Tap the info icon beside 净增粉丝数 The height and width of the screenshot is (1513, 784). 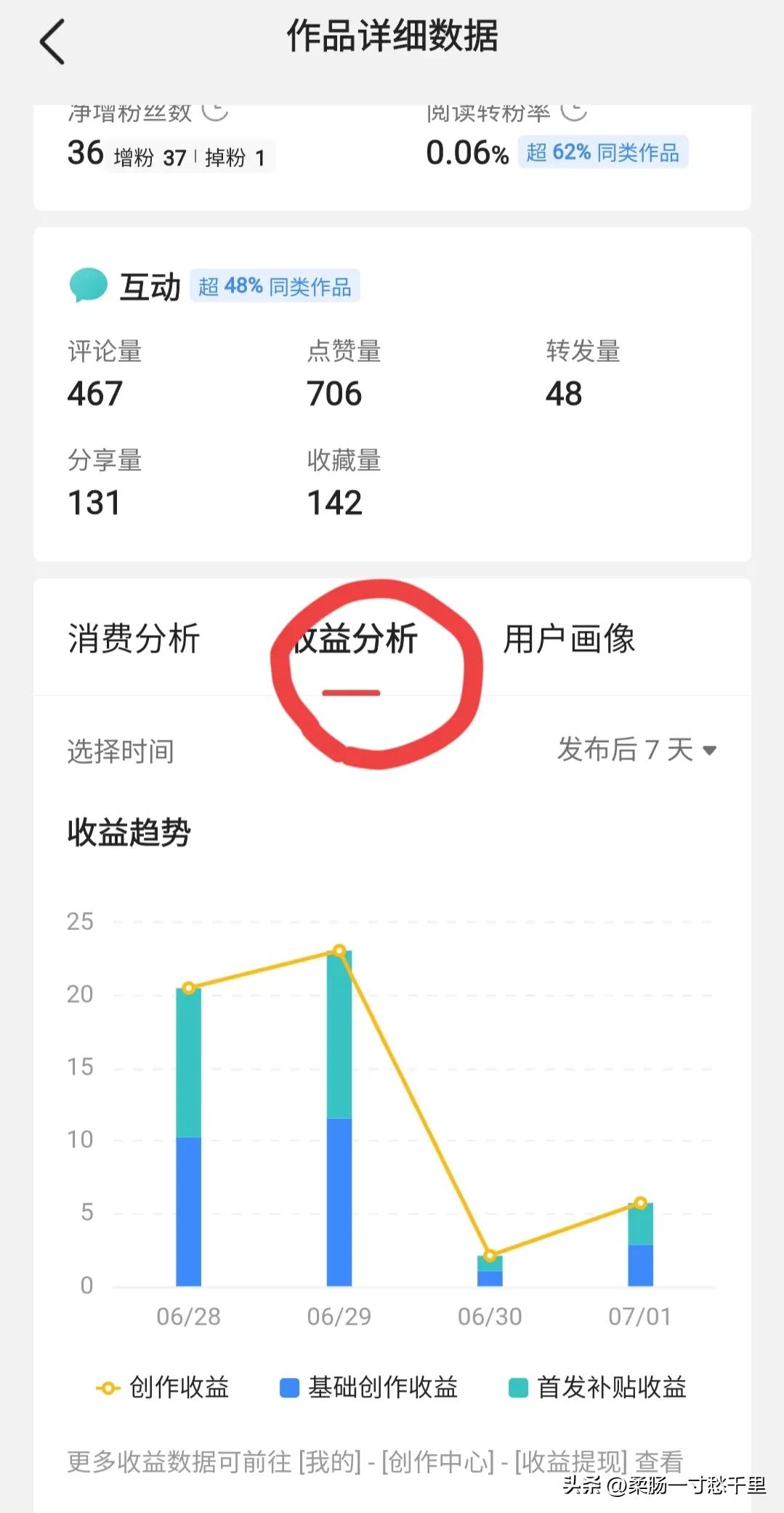(215, 111)
